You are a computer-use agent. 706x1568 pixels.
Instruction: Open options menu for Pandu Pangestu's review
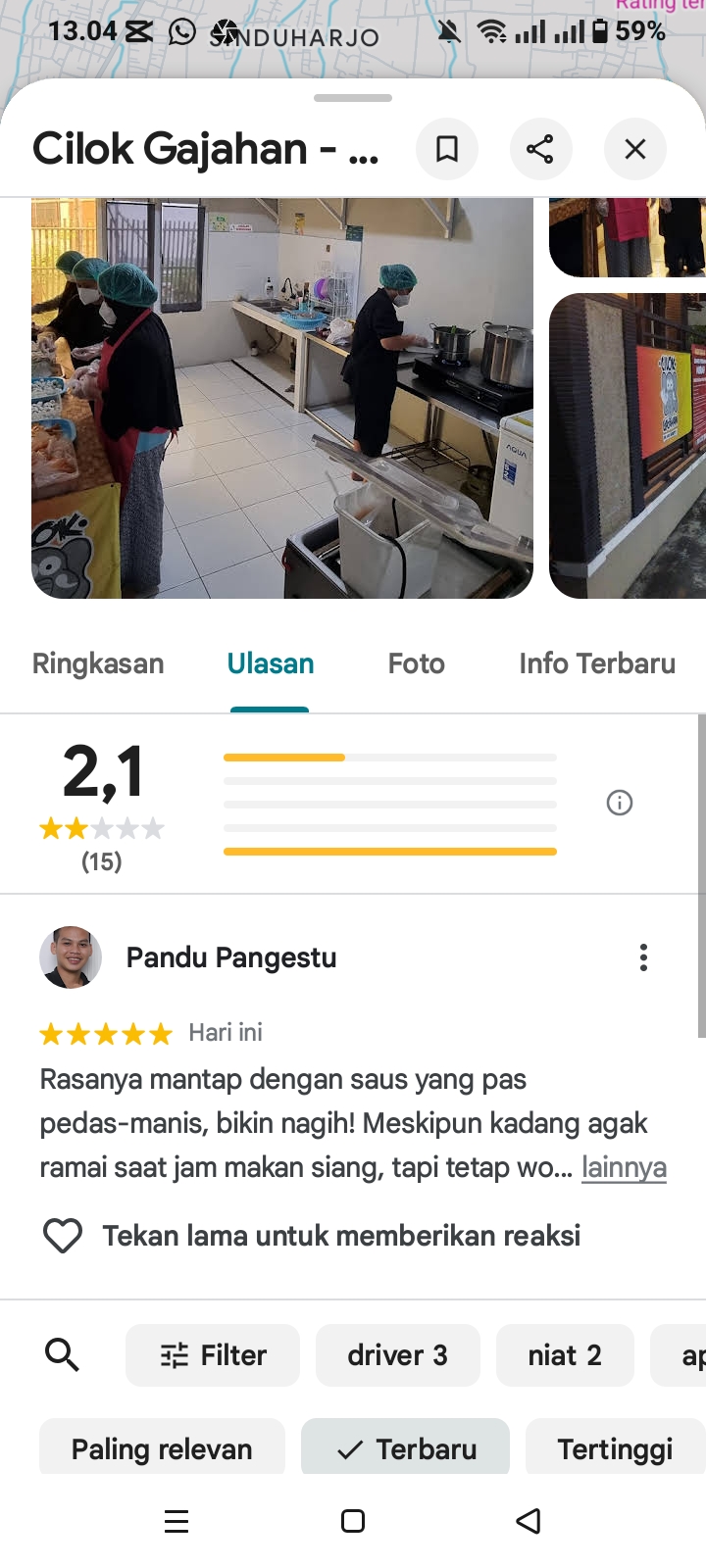coord(643,957)
